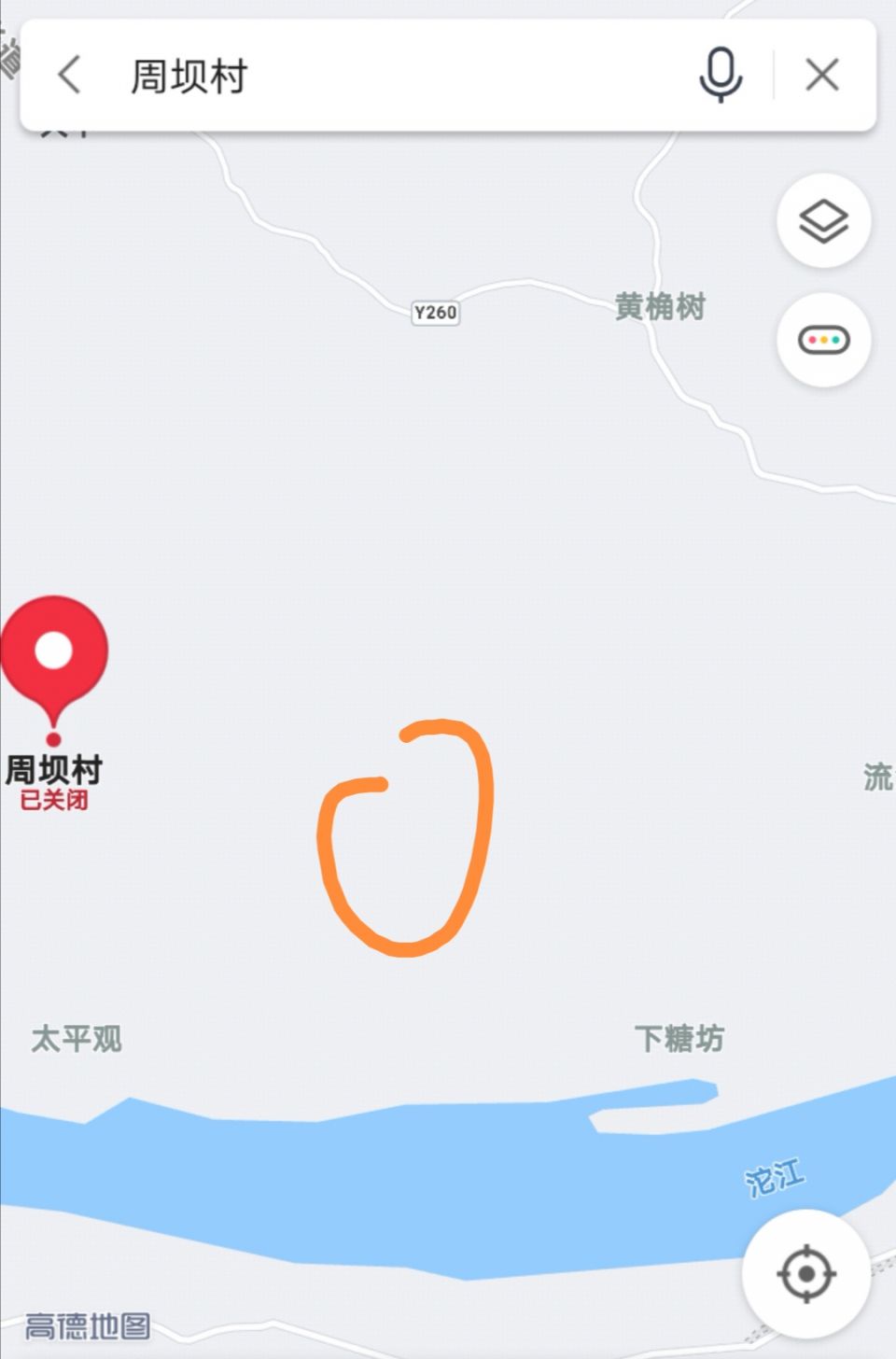The height and width of the screenshot is (1359, 896).
Task: Clear the search with the X button
Action: point(822,75)
